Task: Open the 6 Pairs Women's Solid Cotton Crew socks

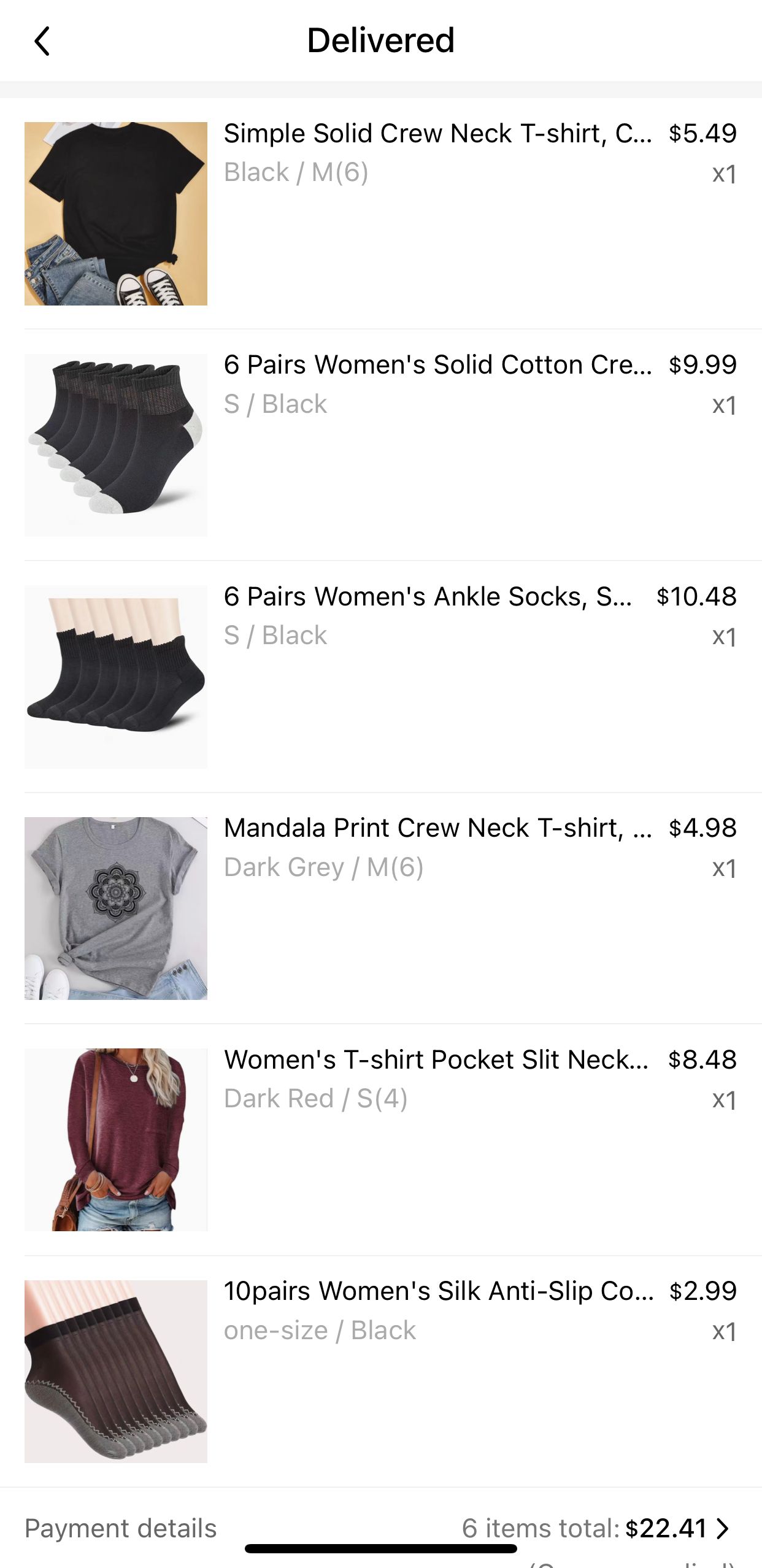Action: 381,445
